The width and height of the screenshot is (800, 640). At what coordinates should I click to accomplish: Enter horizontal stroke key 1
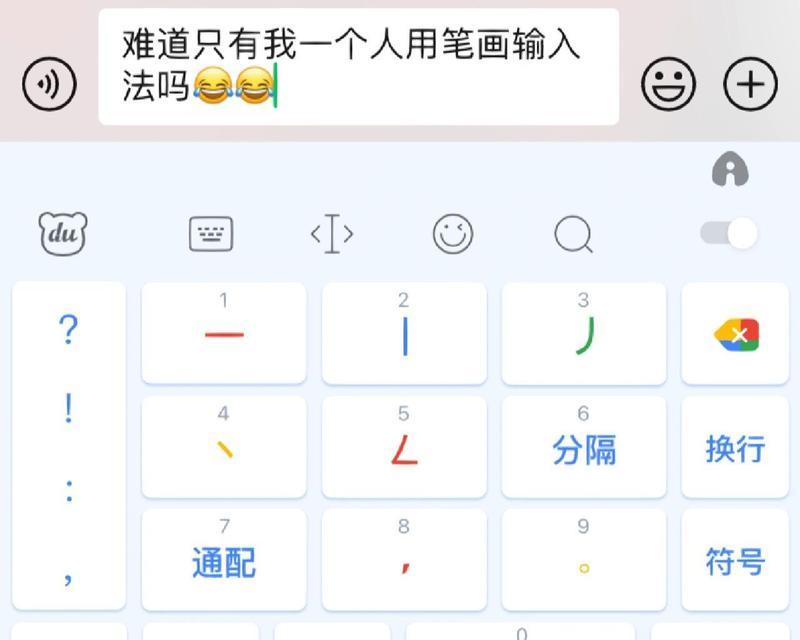tap(224, 333)
